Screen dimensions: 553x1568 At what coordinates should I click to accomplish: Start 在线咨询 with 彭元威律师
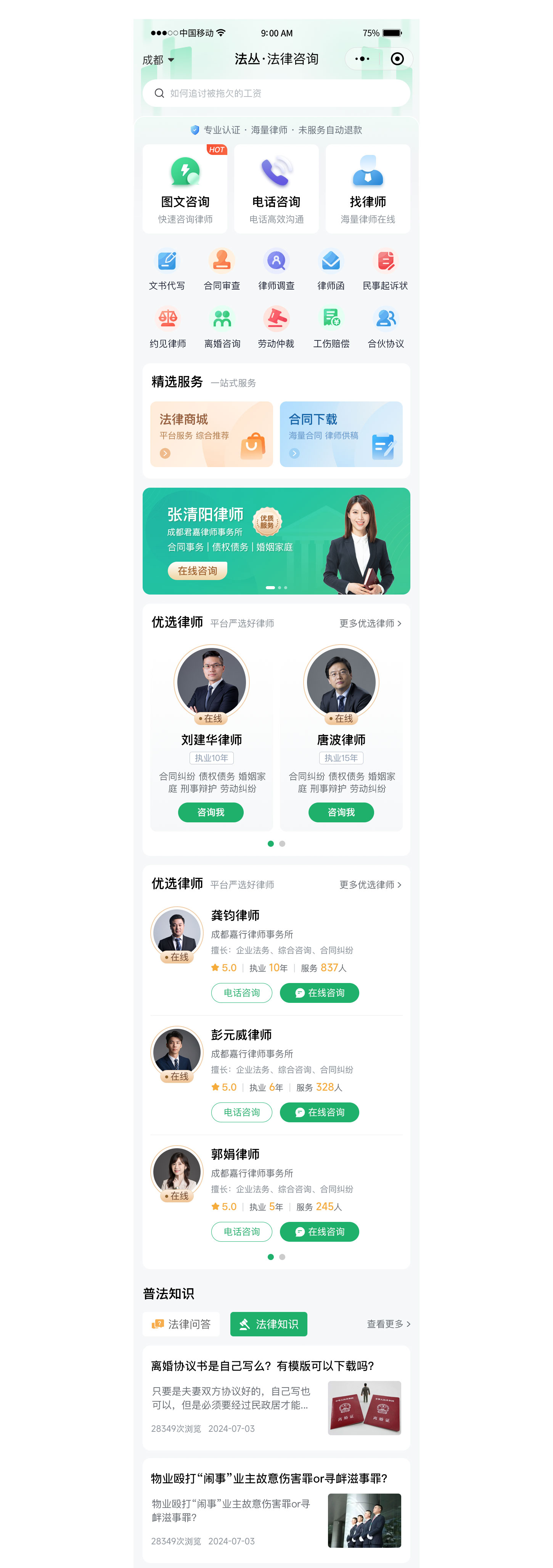click(319, 1112)
